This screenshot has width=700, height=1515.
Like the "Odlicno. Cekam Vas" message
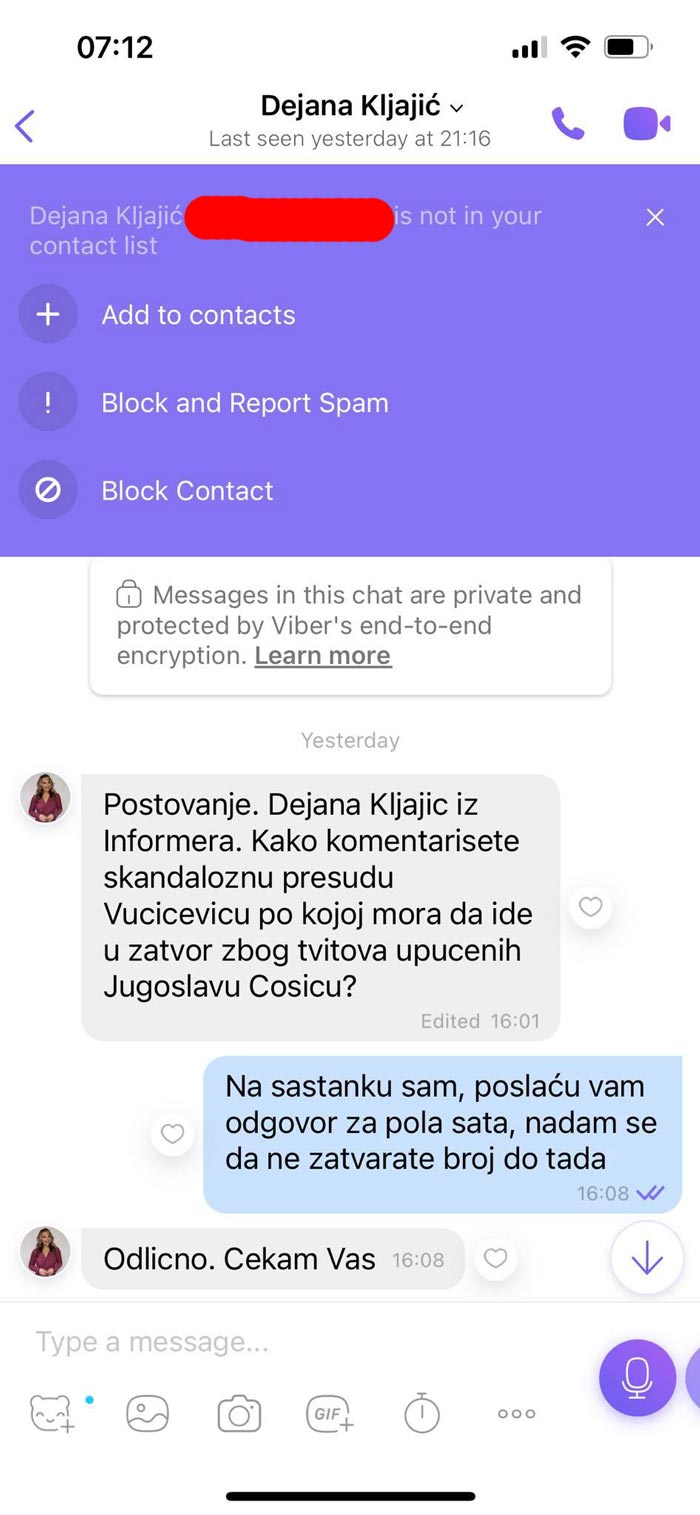[496, 1258]
